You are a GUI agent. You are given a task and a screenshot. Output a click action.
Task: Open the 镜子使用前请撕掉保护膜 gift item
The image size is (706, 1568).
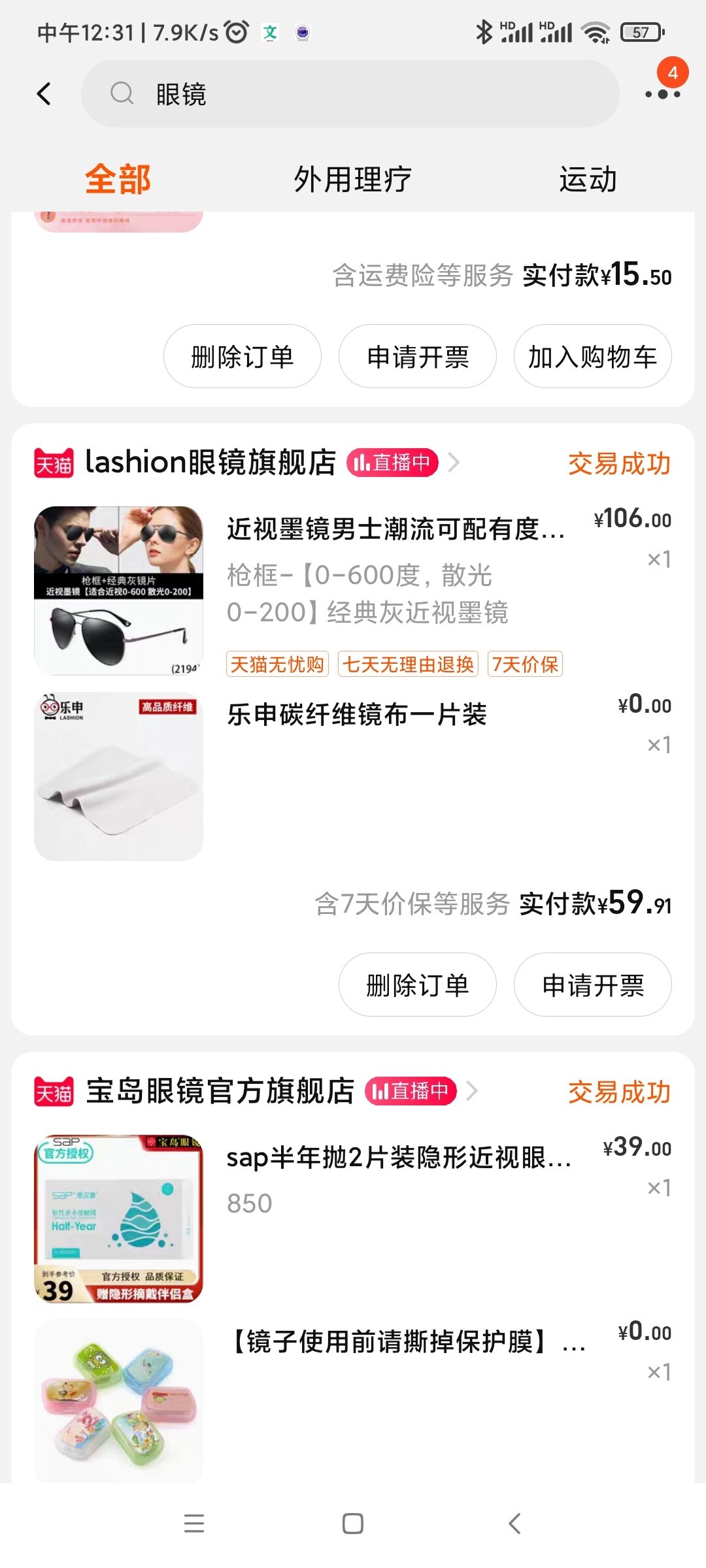pos(405,1342)
